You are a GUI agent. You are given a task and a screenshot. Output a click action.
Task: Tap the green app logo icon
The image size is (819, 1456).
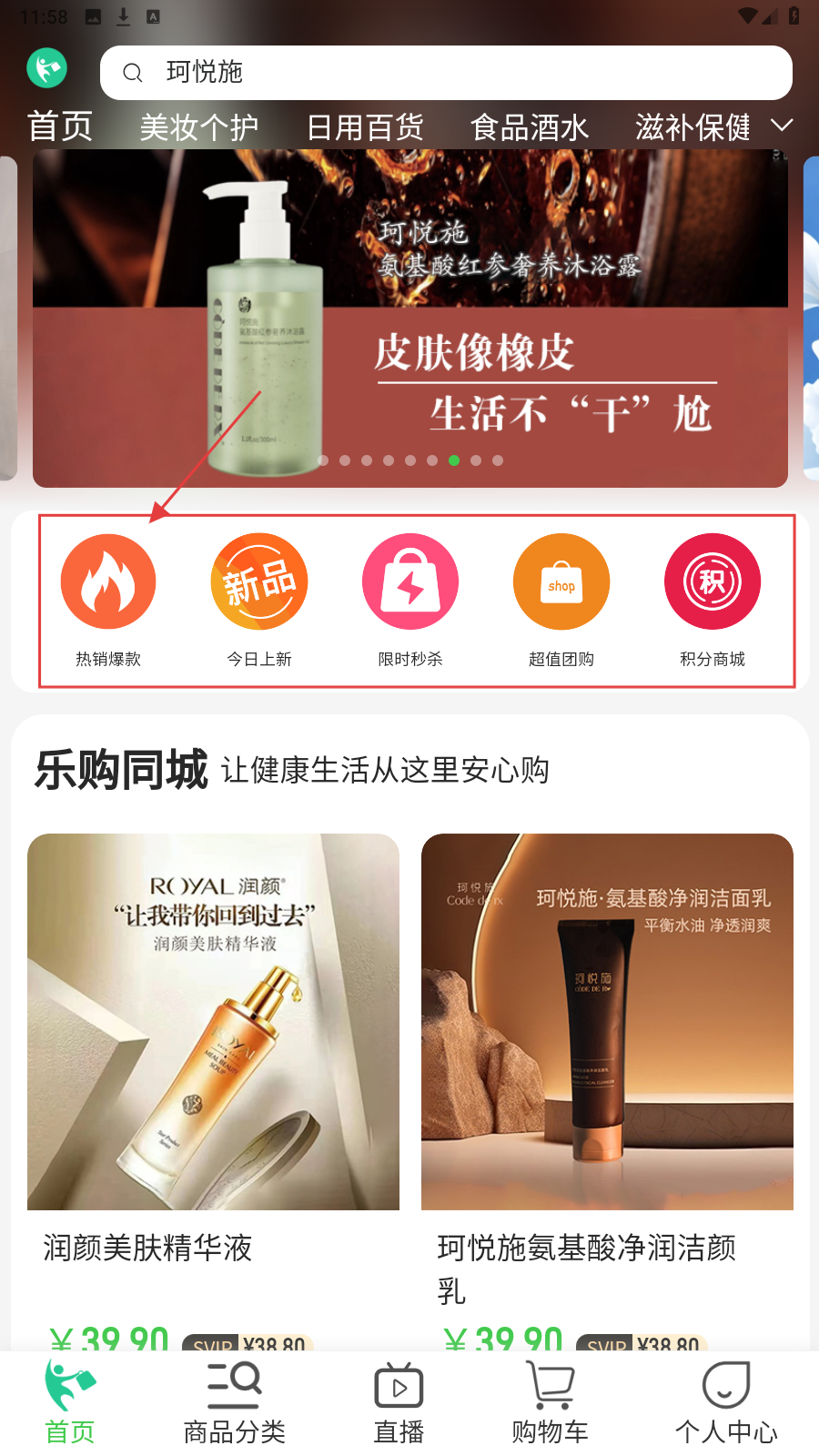[x=47, y=68]
